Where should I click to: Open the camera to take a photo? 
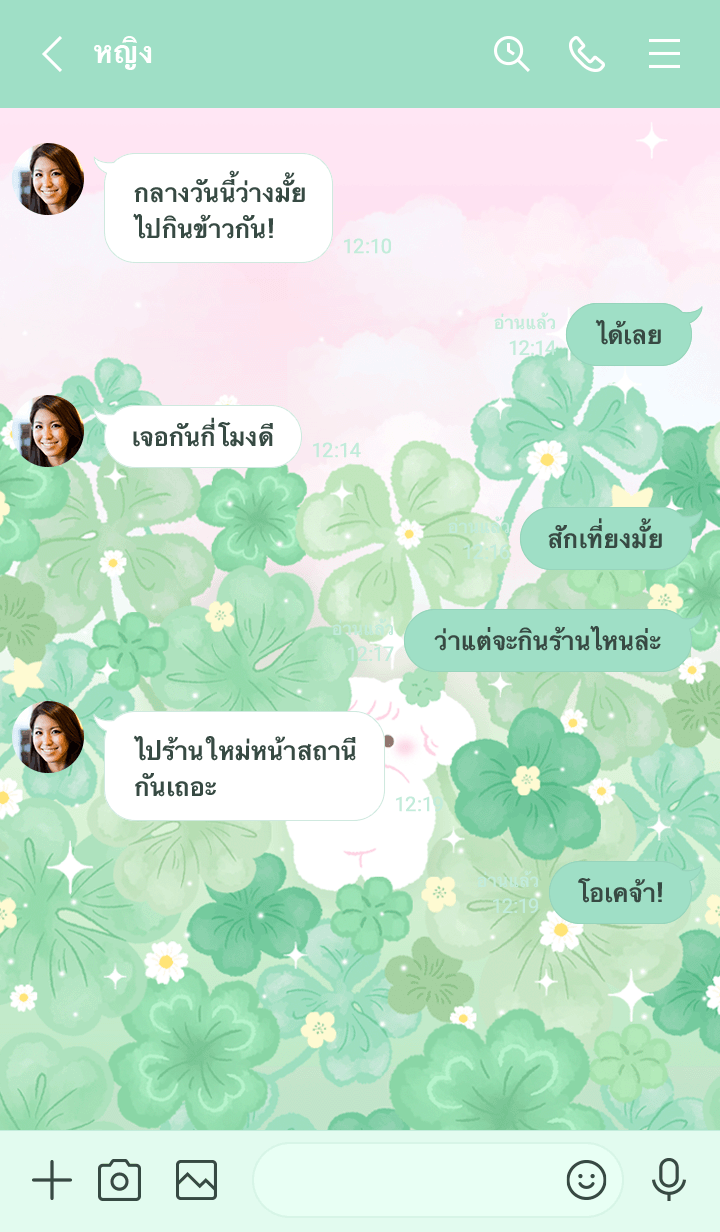tap(119, 1181)
